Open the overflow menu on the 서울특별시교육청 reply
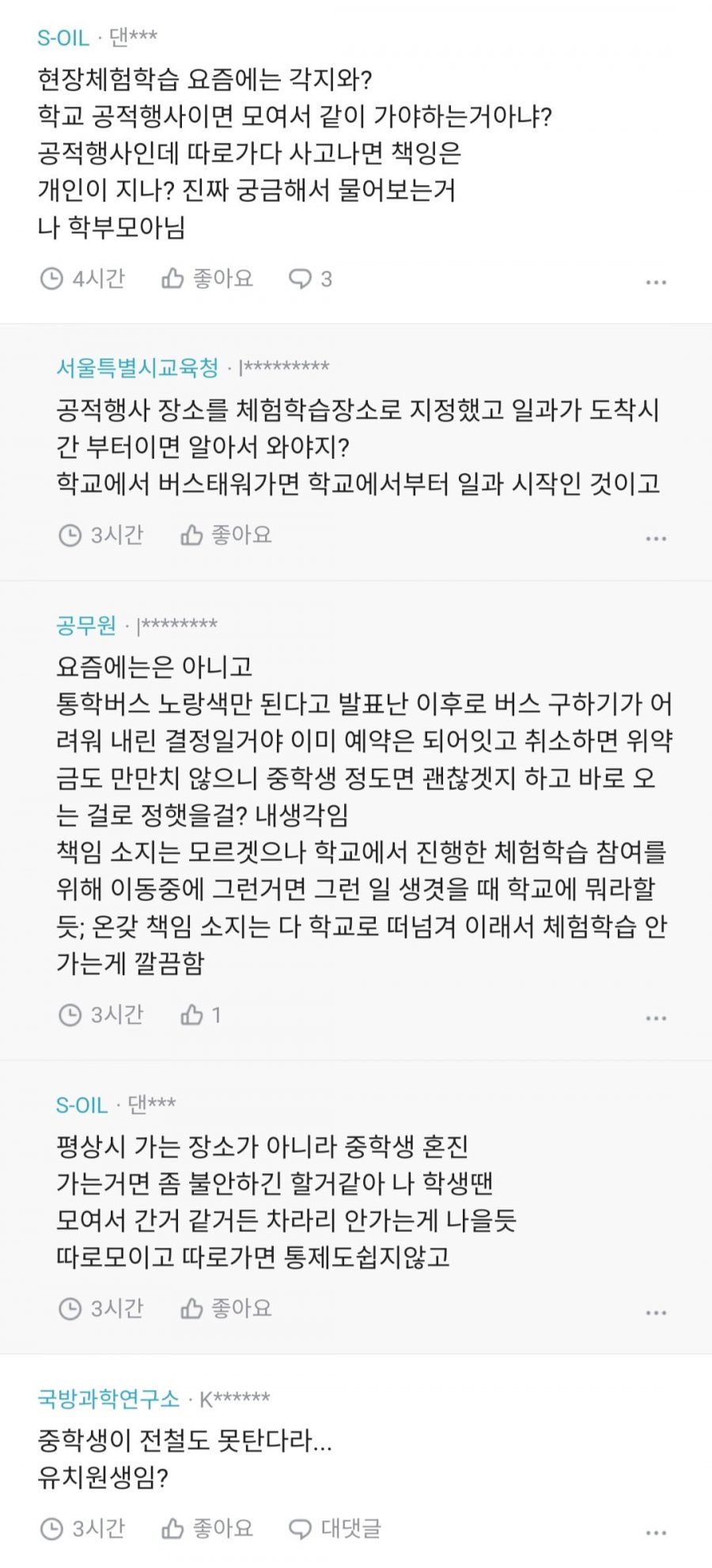The width and height of the screenshot is (712, 1568). coord(656,538)
